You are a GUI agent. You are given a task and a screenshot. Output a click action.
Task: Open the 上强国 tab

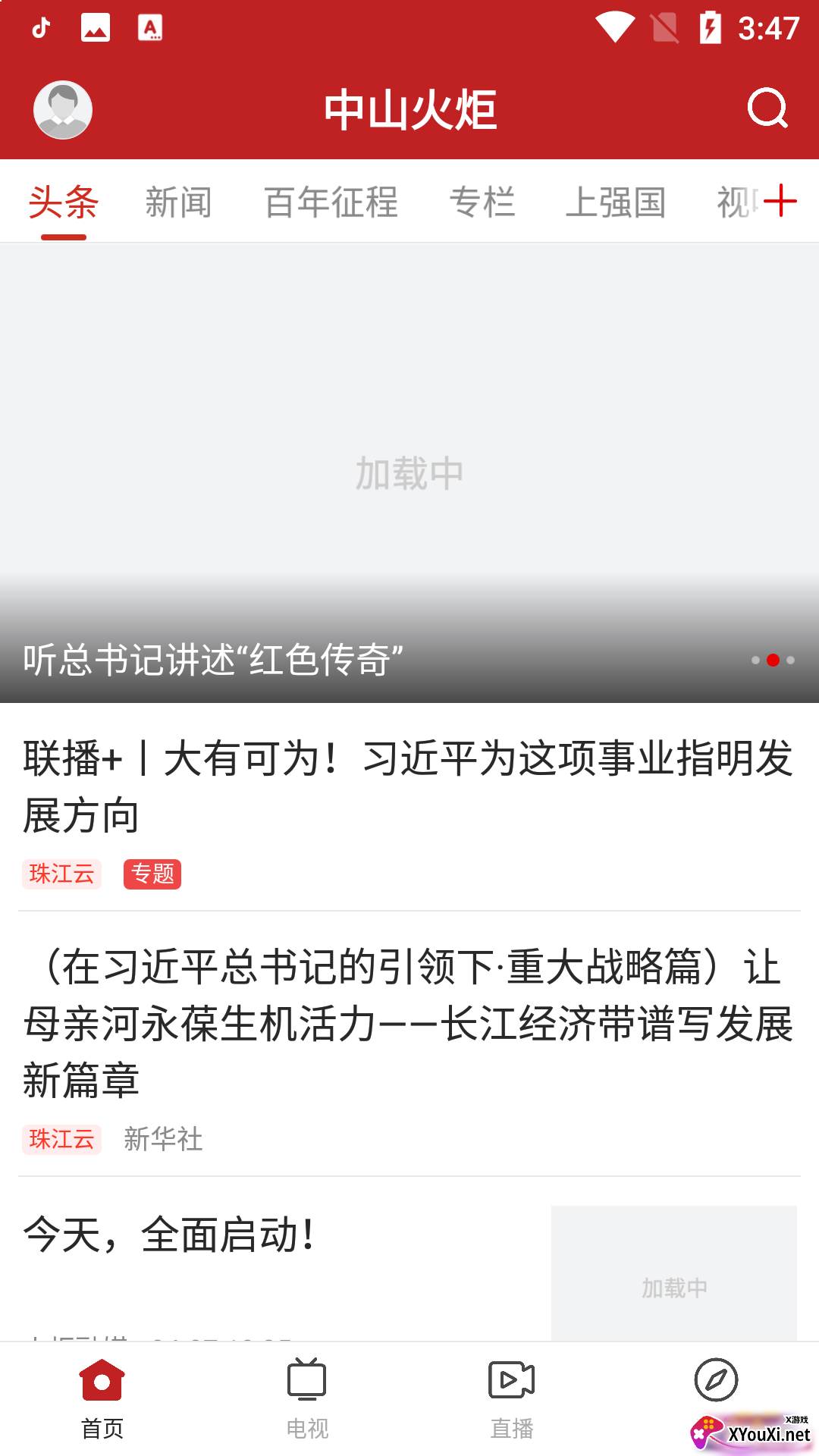tap(615, 202)
